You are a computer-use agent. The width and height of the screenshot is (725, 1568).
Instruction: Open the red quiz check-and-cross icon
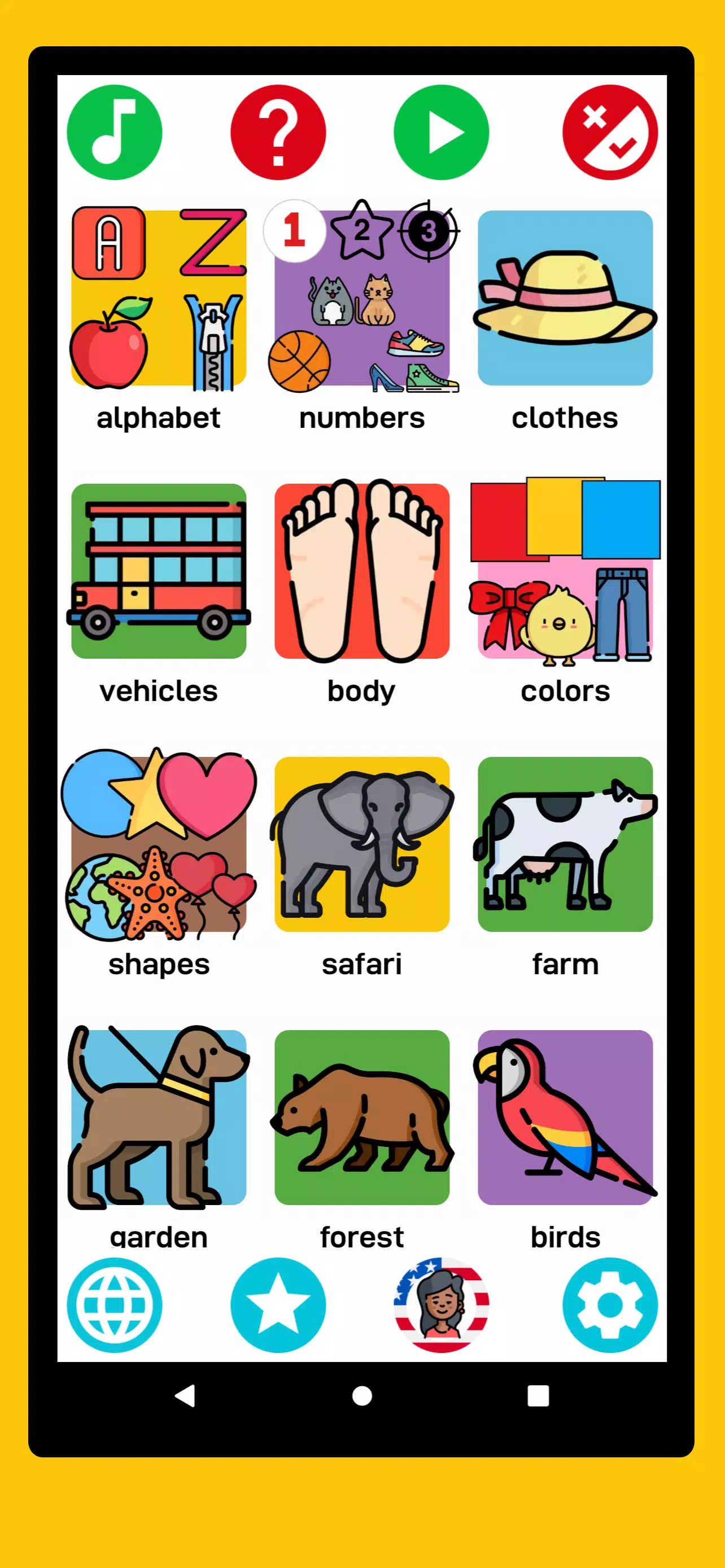[610, 132]
